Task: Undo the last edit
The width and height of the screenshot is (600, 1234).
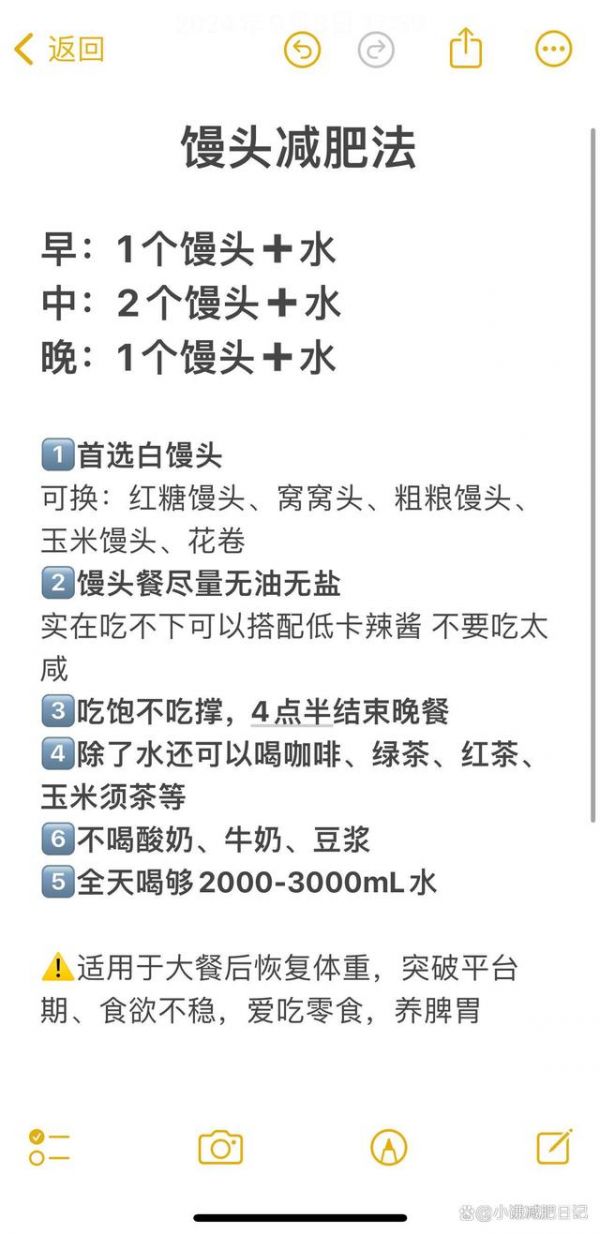Action: 302,49
